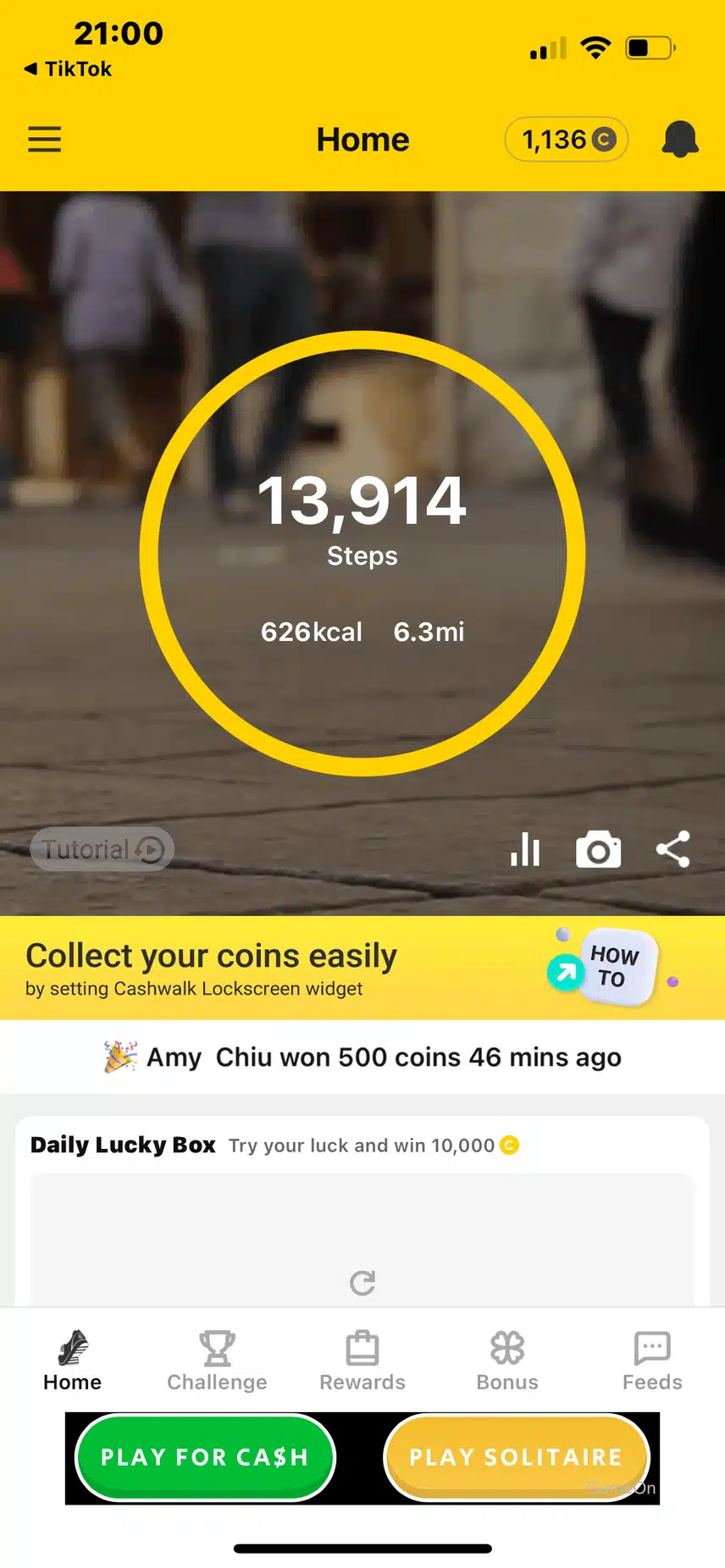Play the Tutorial video
This screenshot has width=725, height=1568.
point(102,848)
